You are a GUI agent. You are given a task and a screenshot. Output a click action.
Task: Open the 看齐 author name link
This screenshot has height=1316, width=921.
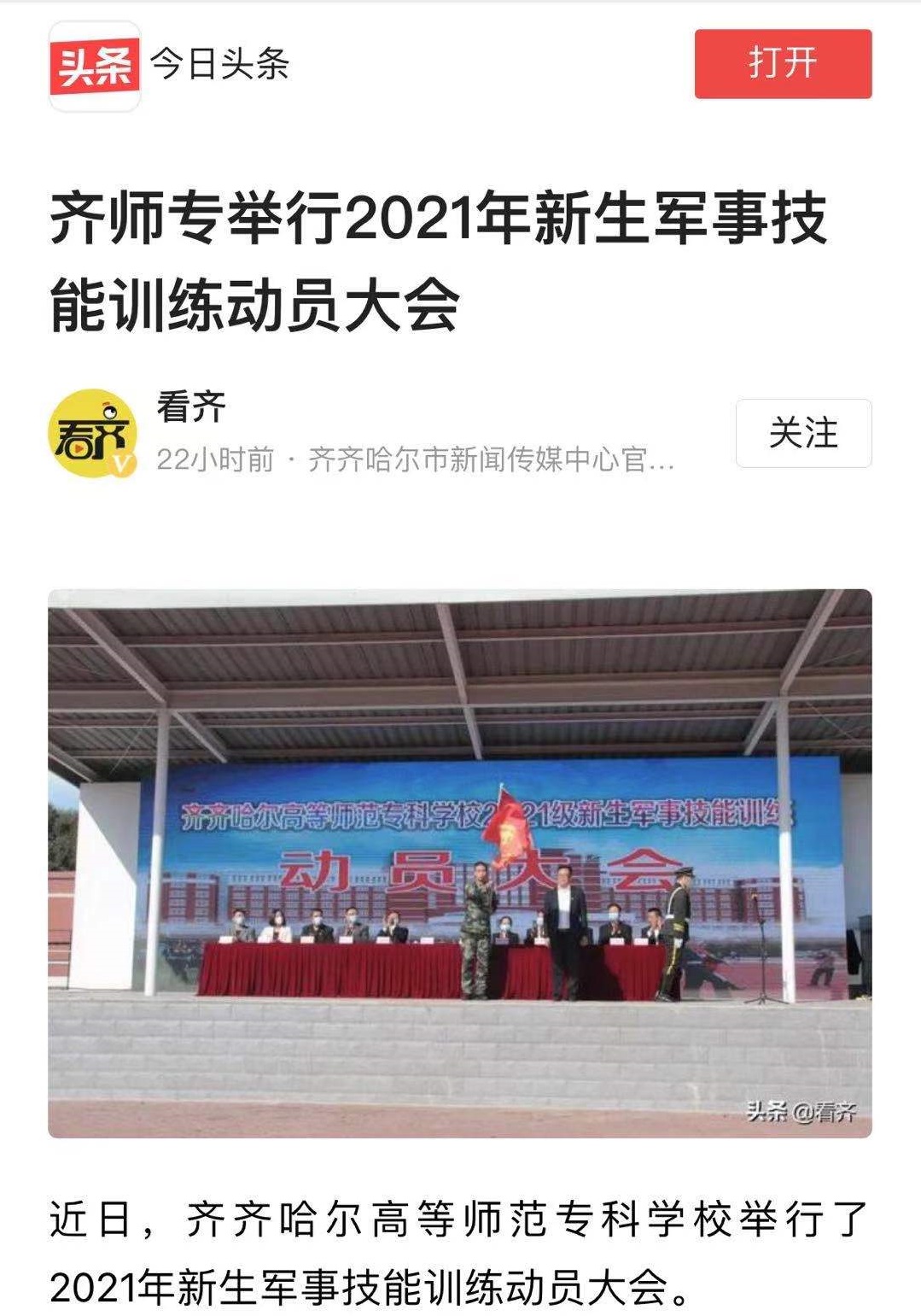(191, 406)
